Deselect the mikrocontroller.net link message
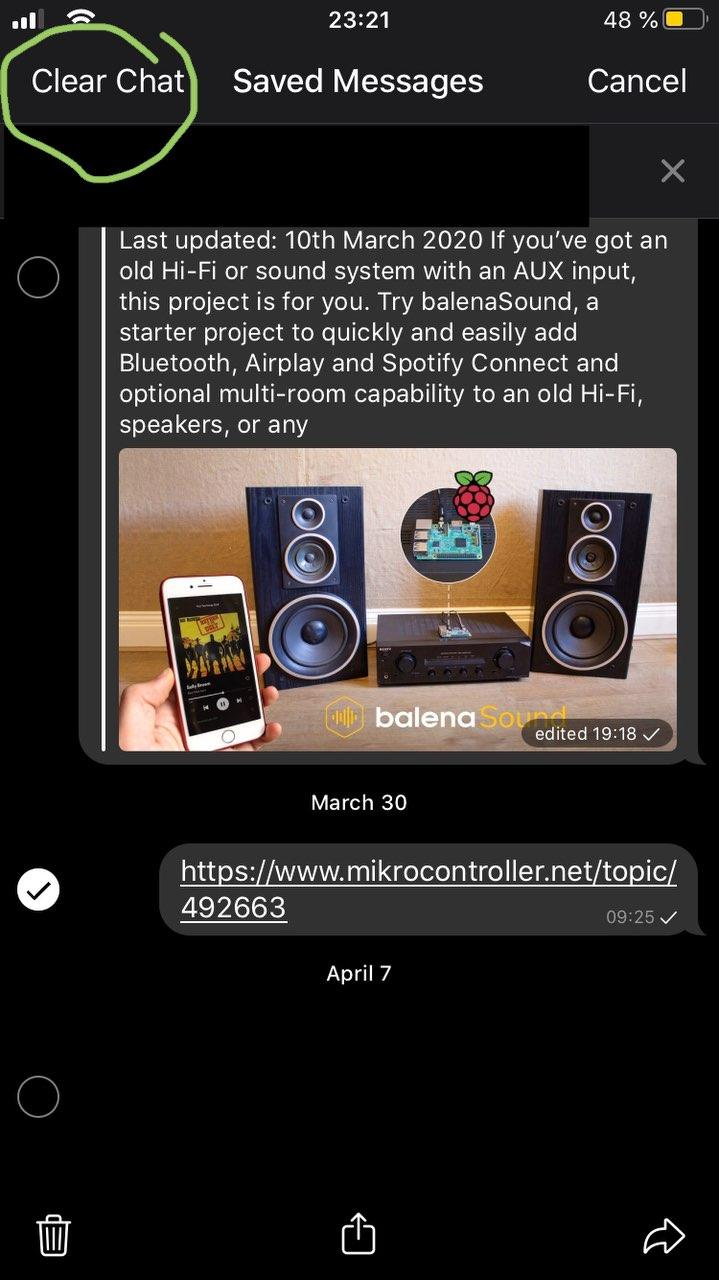Viewport: 719px width, 1280px height. 38,889
